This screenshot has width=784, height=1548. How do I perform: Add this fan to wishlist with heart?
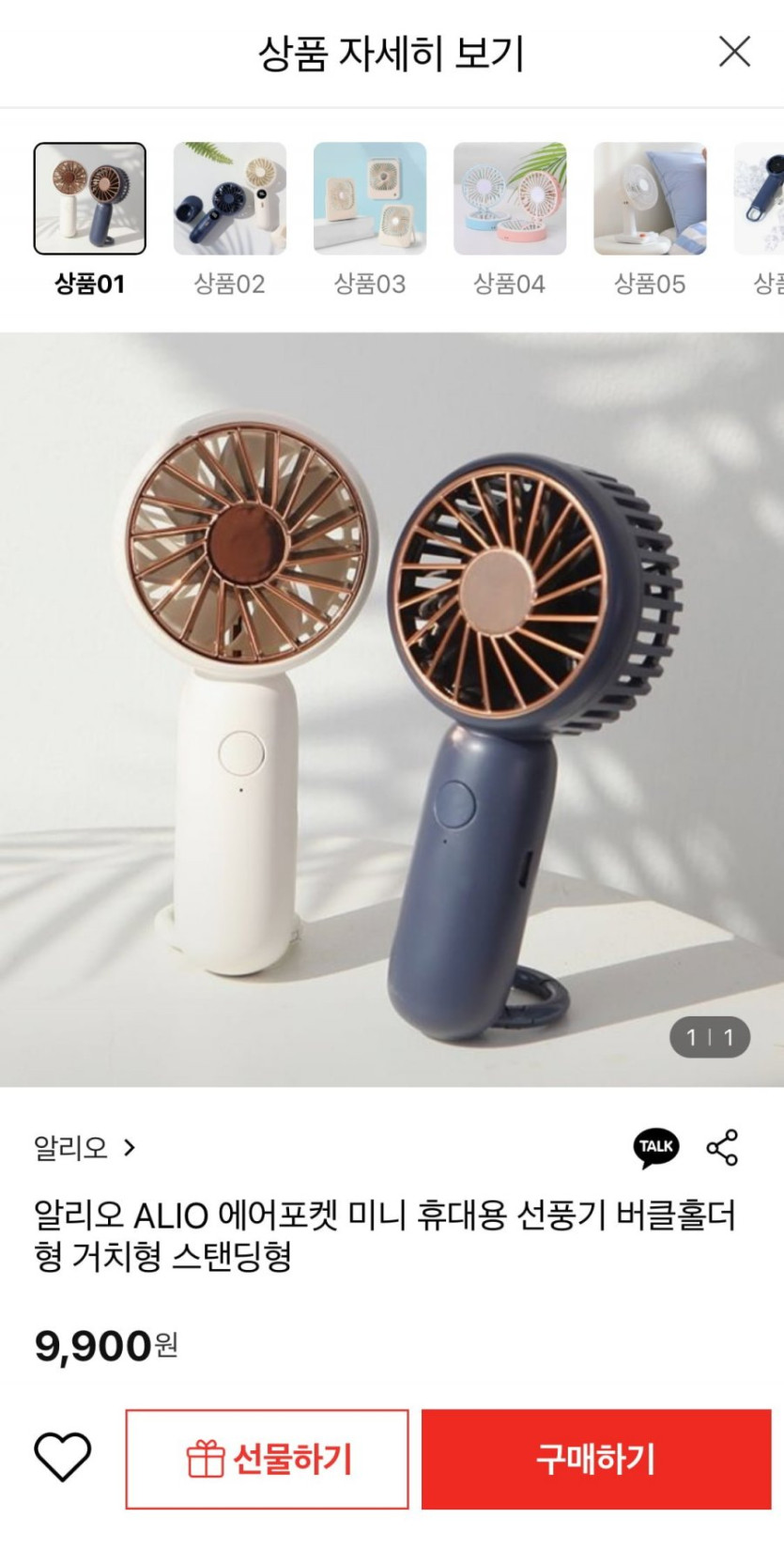(63, 1458)
